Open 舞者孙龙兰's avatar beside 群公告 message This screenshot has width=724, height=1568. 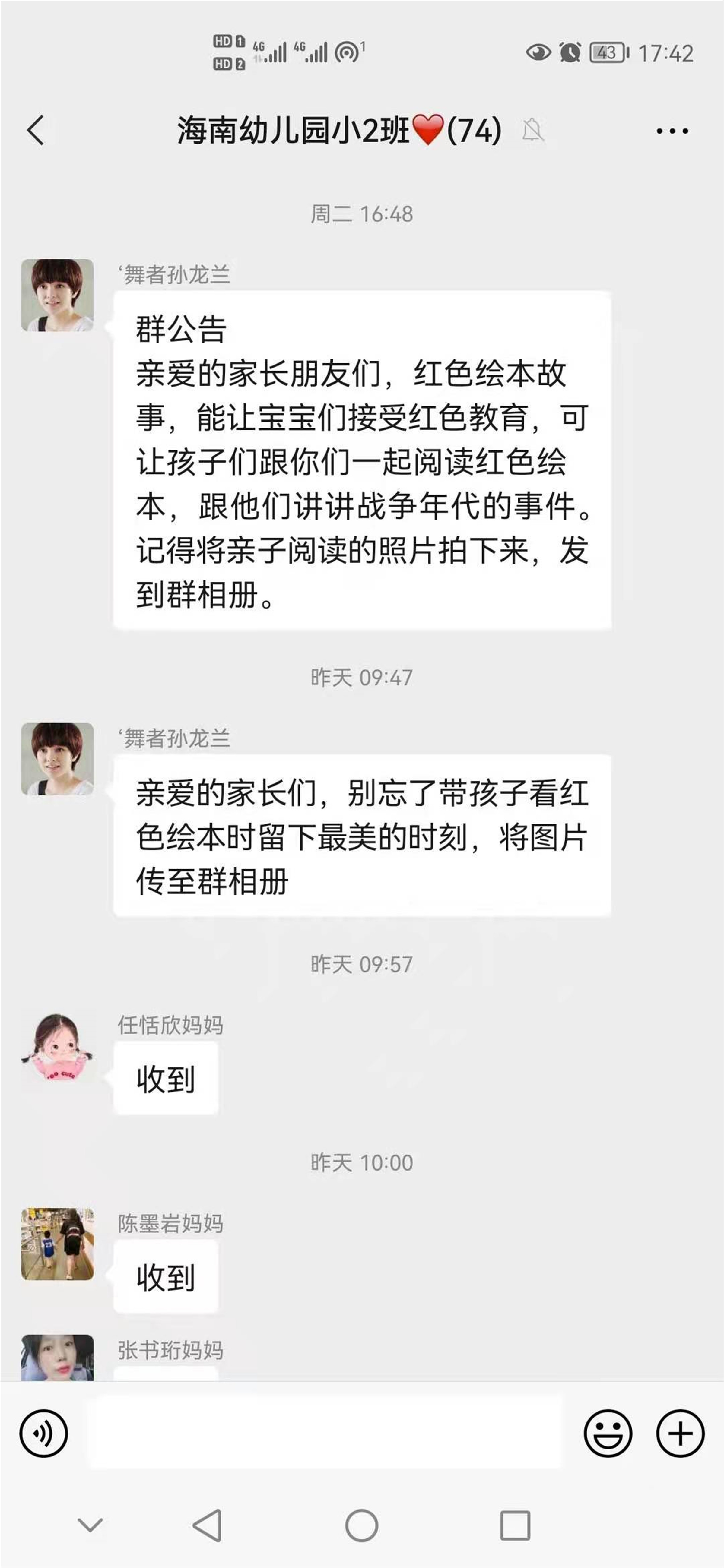point(57,295)
